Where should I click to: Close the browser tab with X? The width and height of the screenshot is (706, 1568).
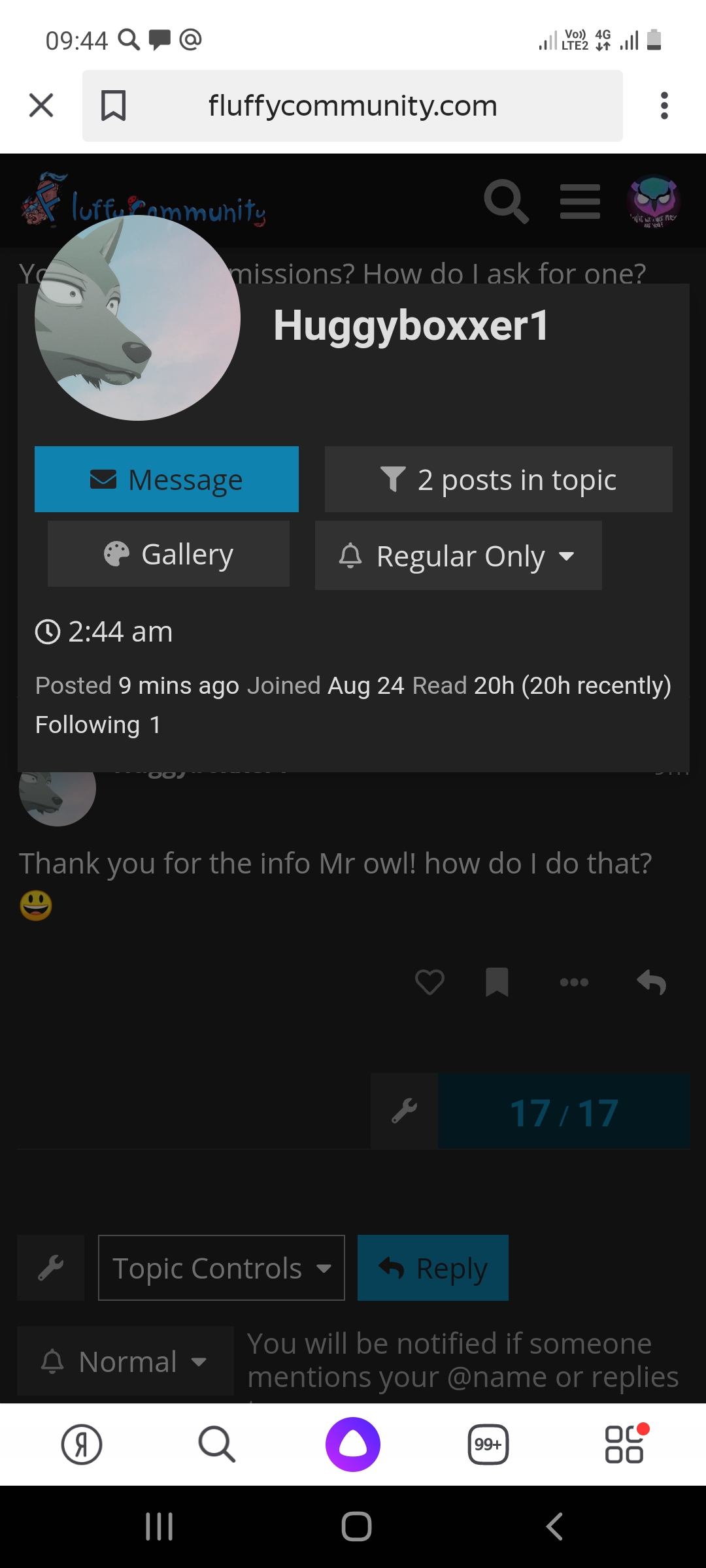[41, 105]
